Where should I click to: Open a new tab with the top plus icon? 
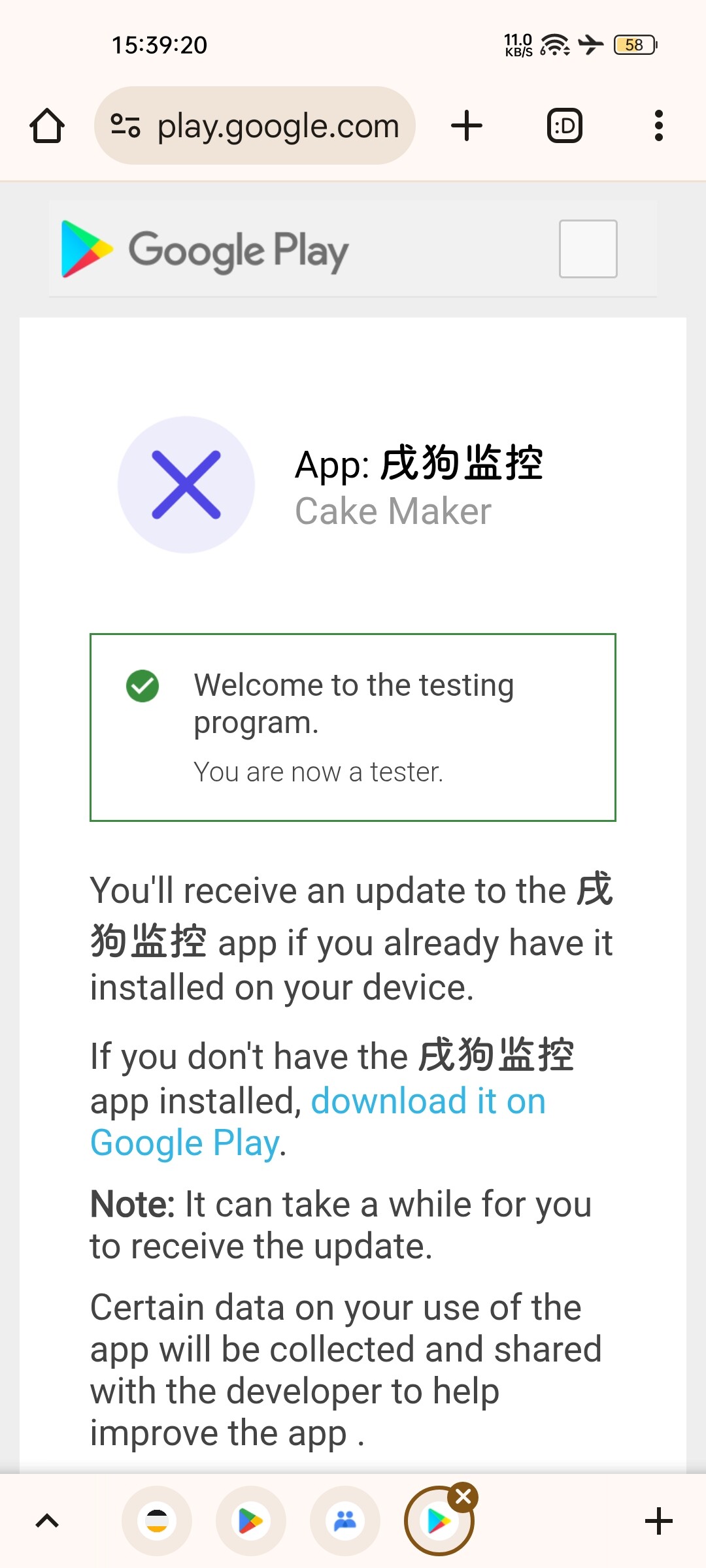pos(467,125)
